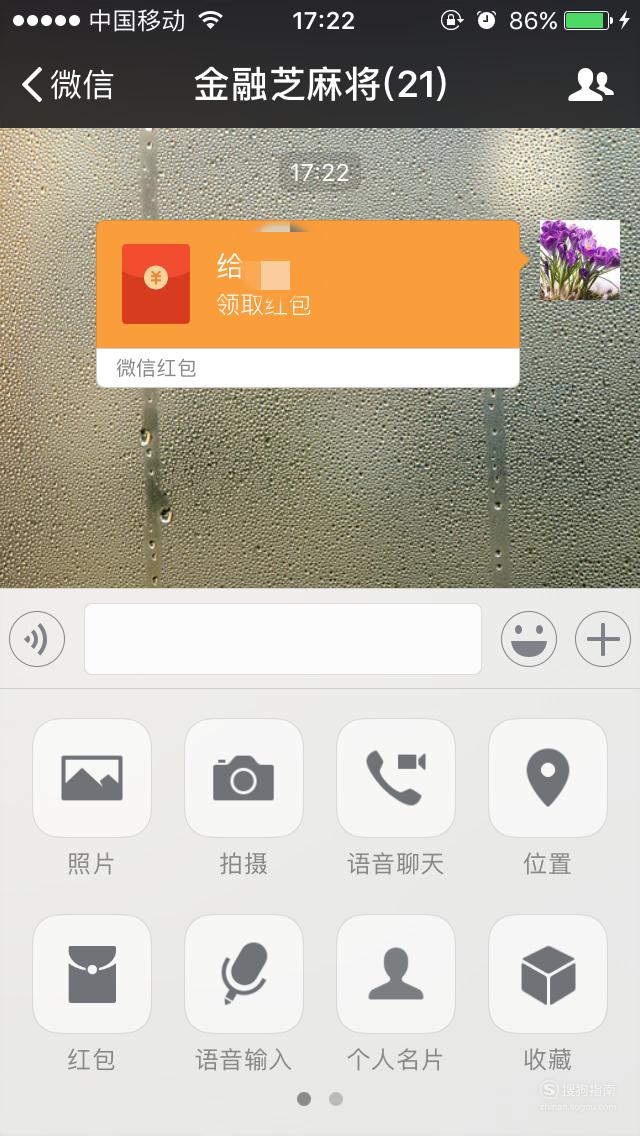Go back to the 微信 chat list

[x=67, y=85]
